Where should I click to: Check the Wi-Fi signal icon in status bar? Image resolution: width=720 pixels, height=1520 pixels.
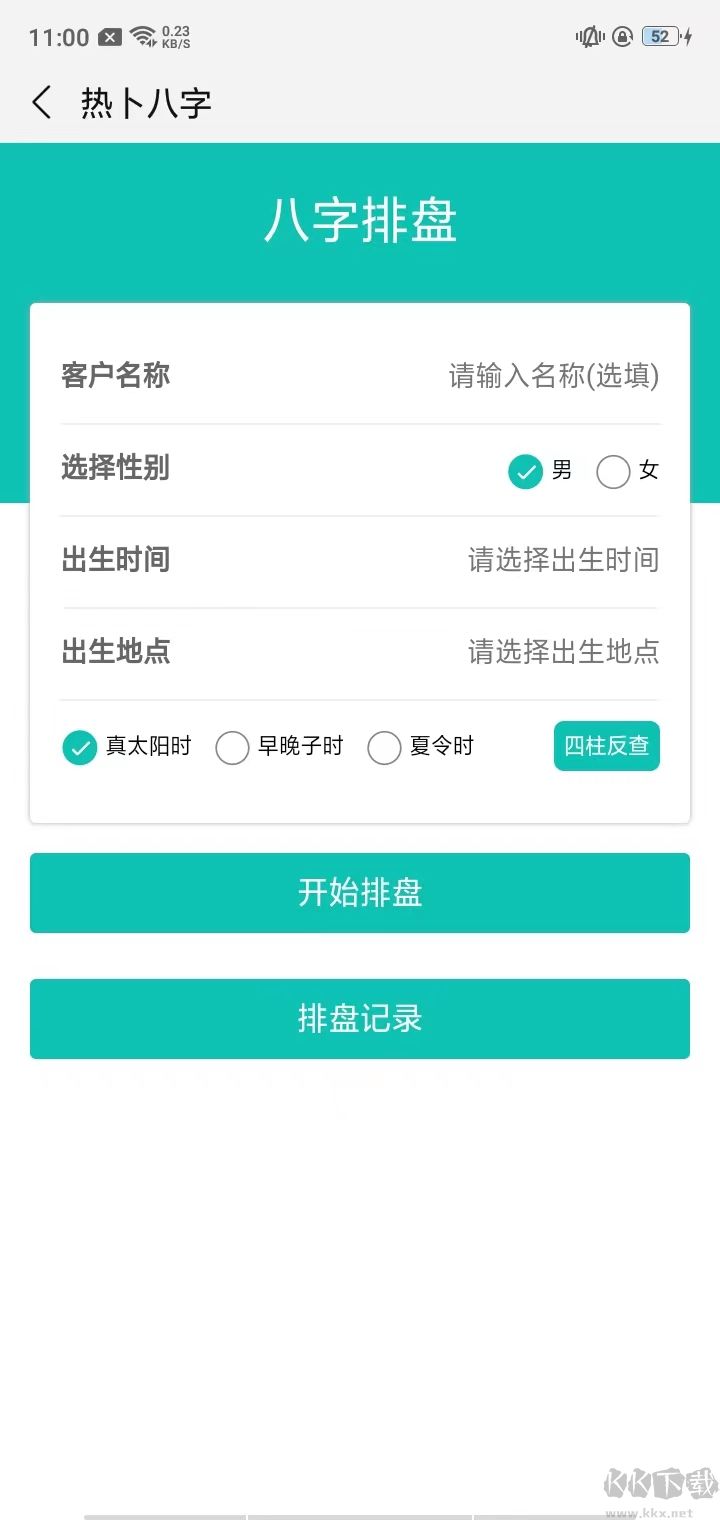(143, 35)
